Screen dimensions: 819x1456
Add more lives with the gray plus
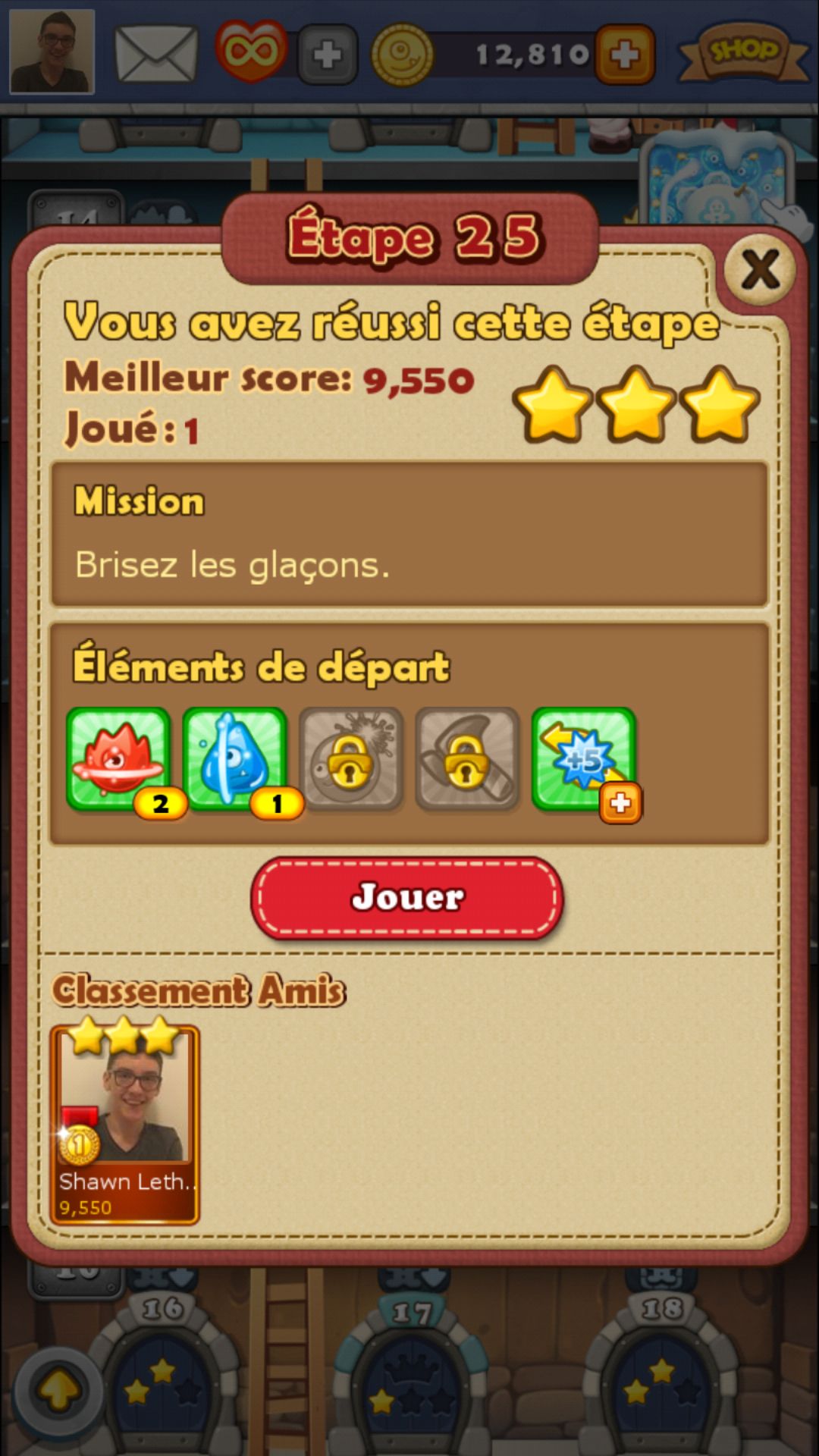(328, 55)
